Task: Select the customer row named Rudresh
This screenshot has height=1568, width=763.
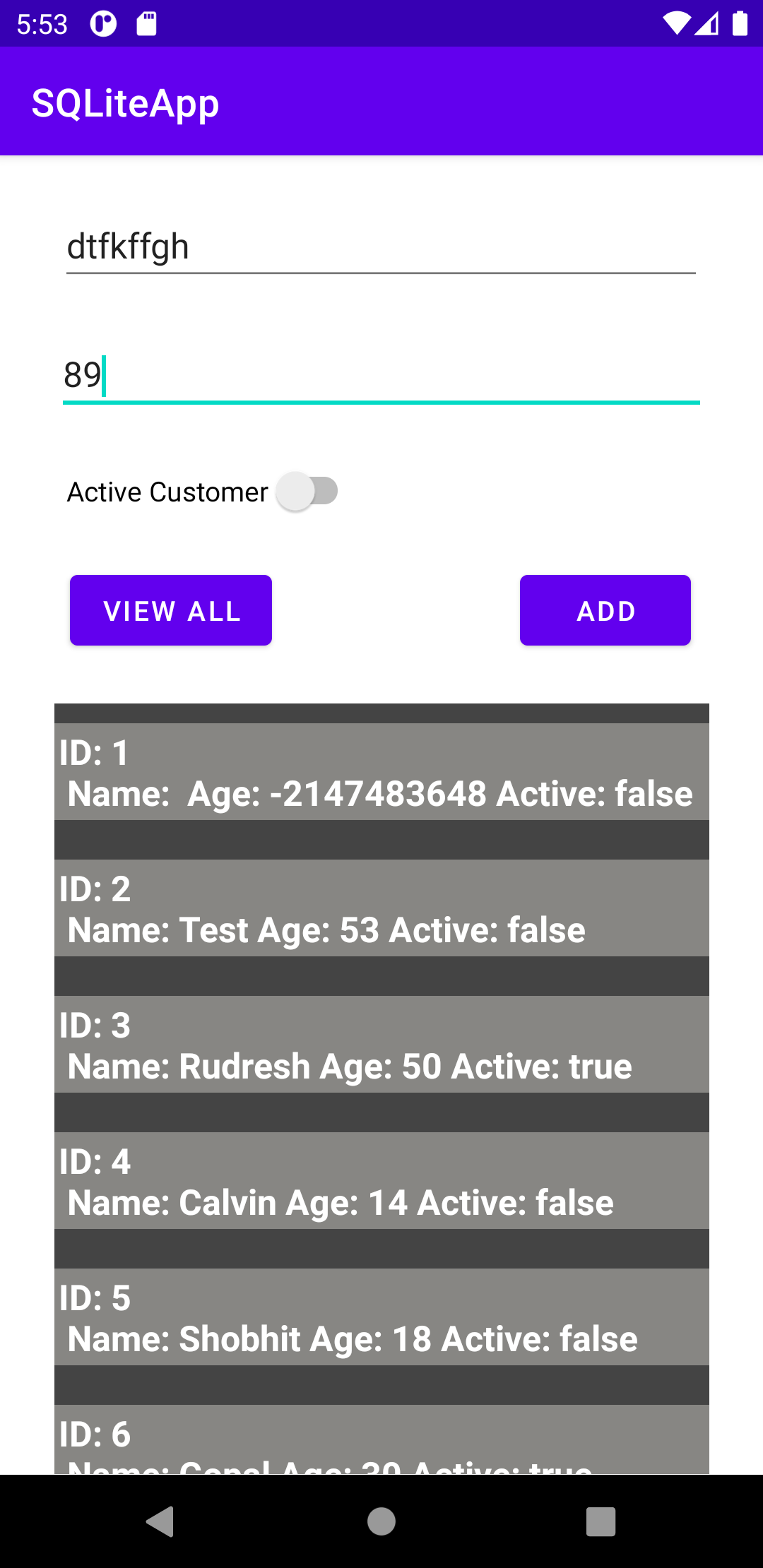Action: click(381, 1045)
